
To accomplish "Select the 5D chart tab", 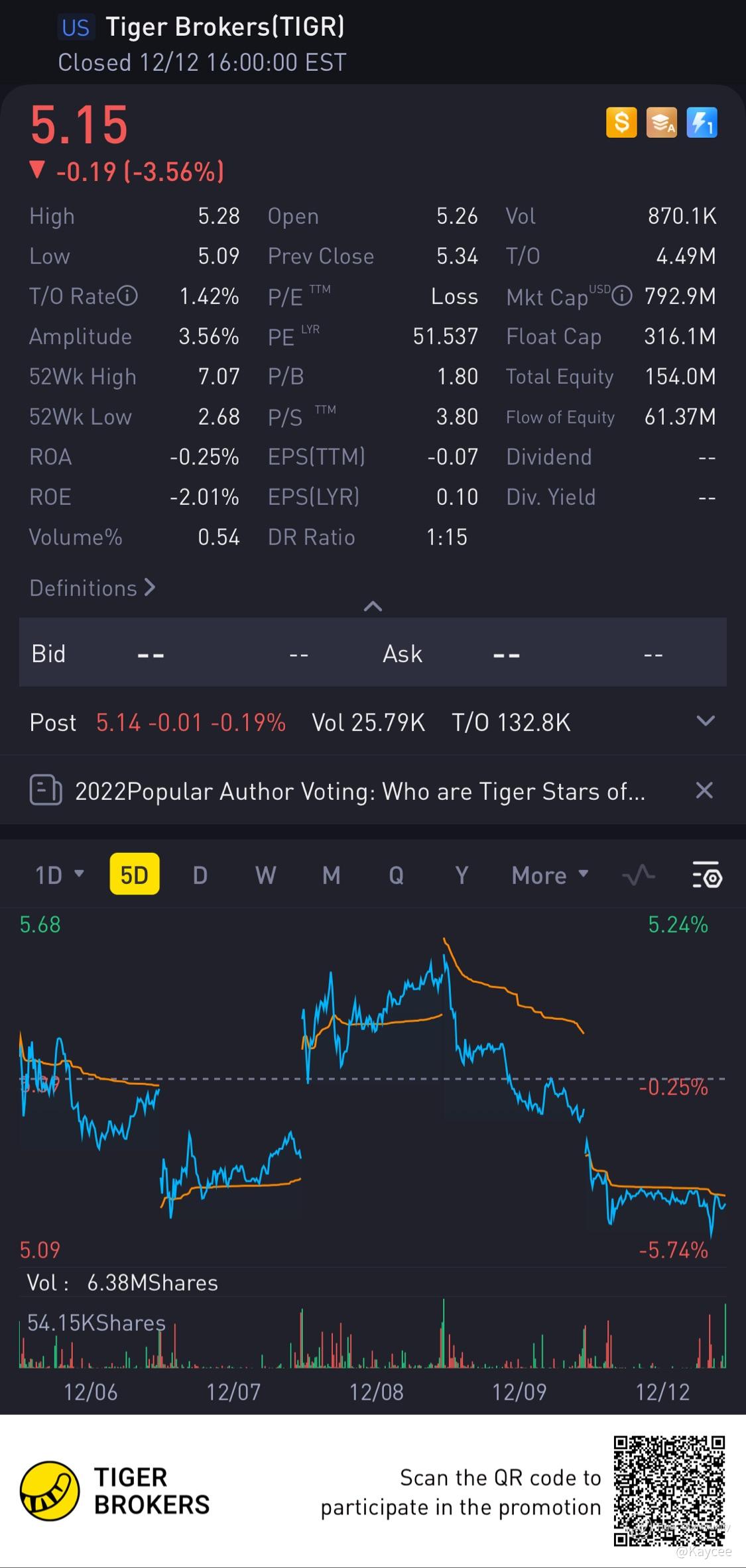I will pos(134,875).
